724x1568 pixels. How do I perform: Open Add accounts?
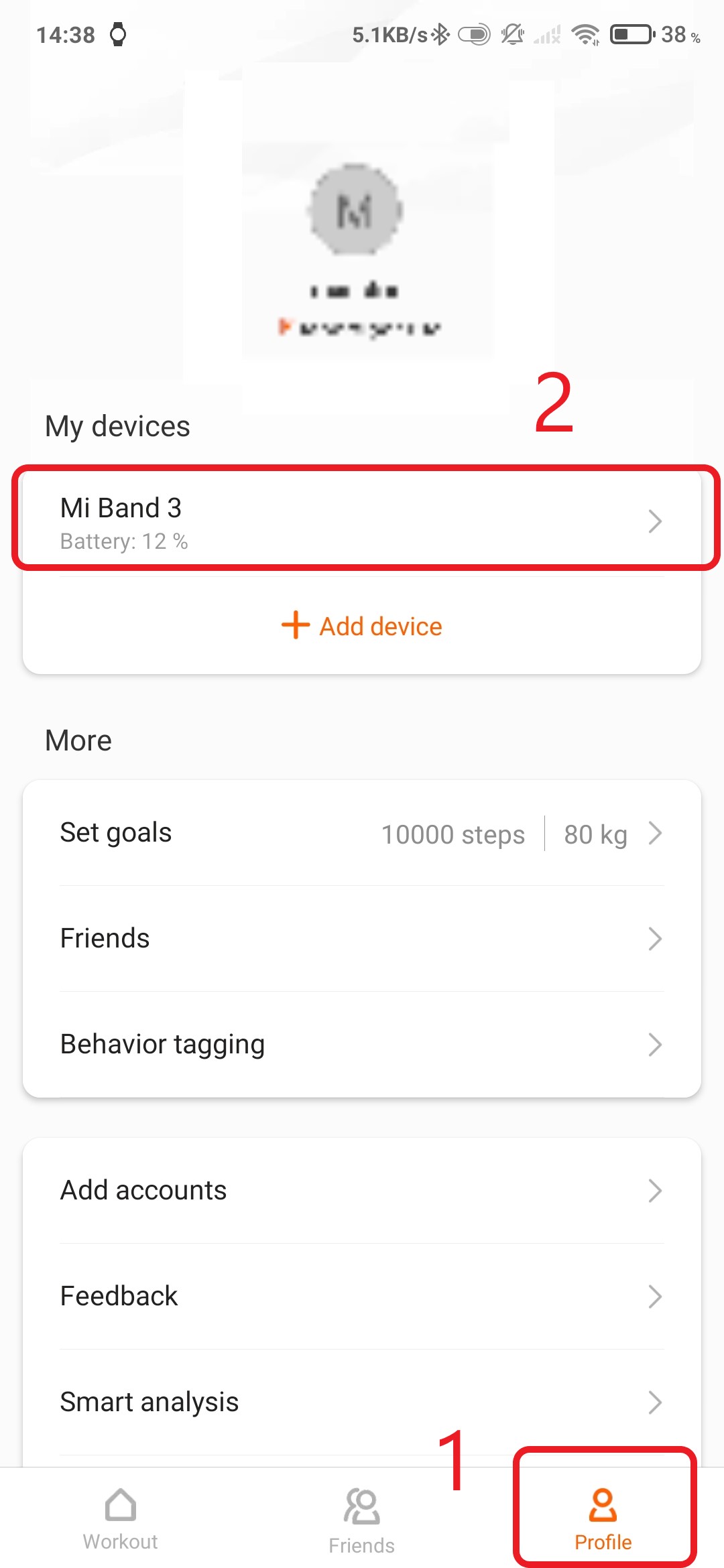click(362, 1190)
